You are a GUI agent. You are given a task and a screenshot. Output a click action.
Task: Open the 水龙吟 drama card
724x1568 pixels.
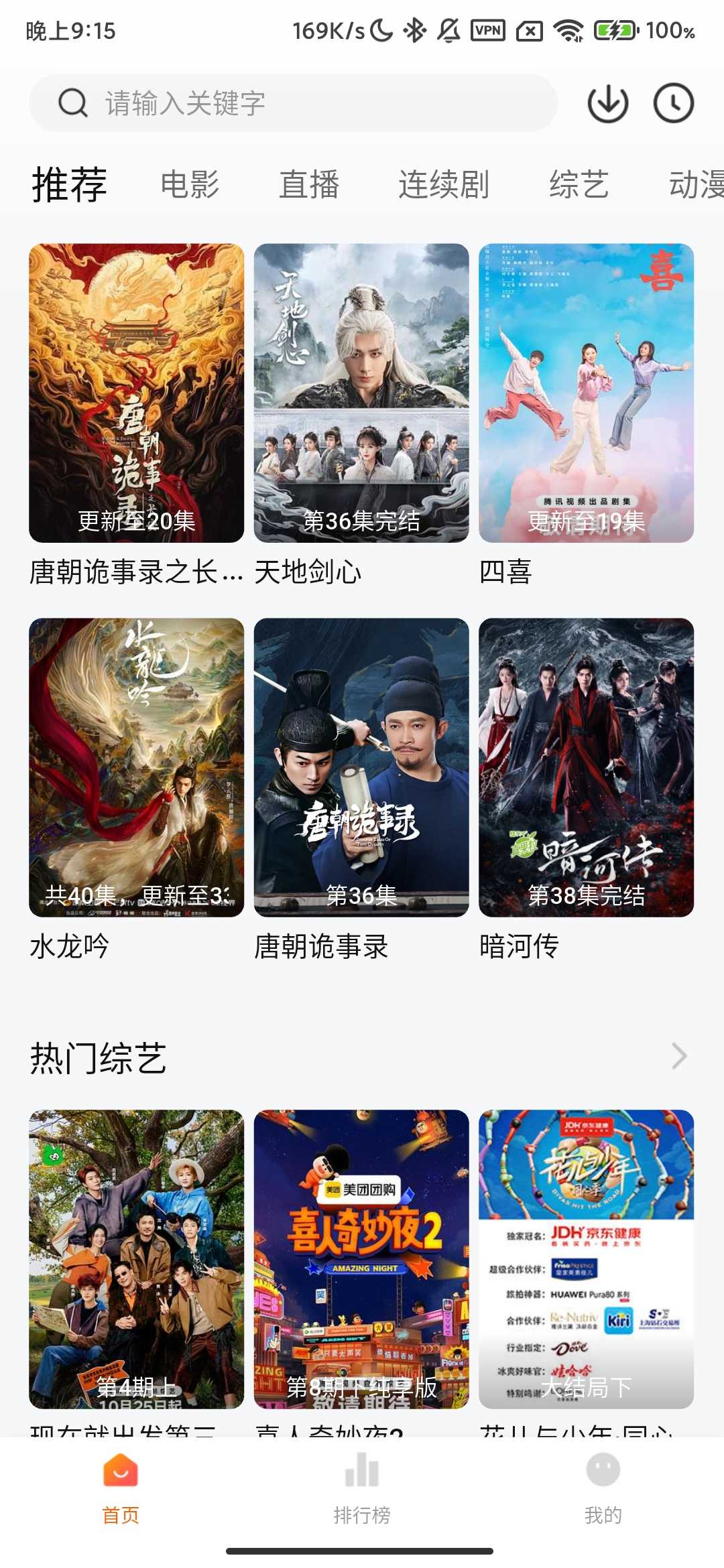tap(136, 767)
